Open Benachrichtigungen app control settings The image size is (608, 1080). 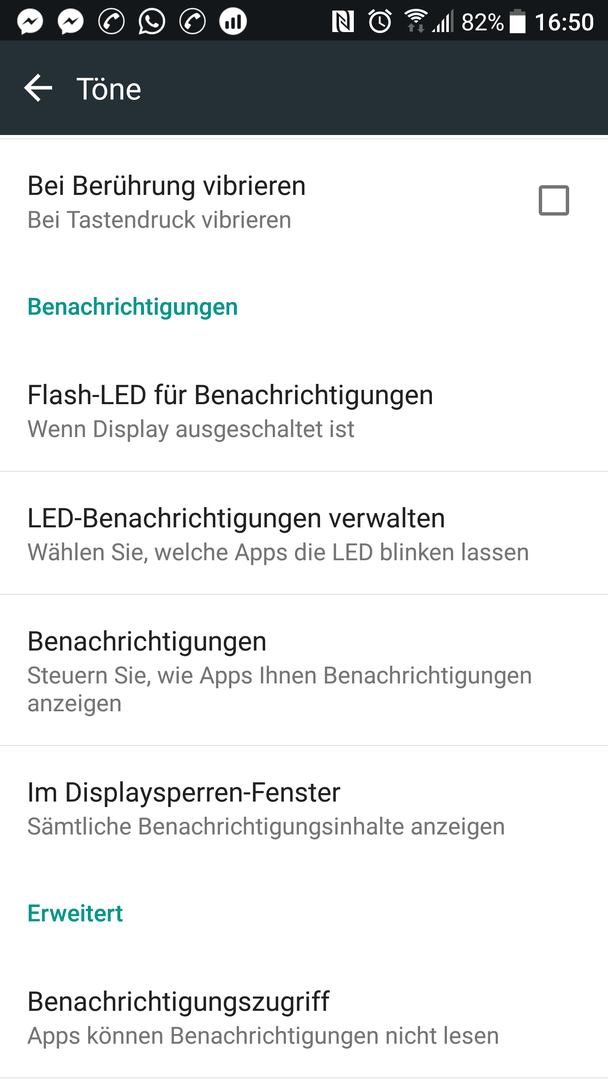pyautogui.click(x=304, y=670)
